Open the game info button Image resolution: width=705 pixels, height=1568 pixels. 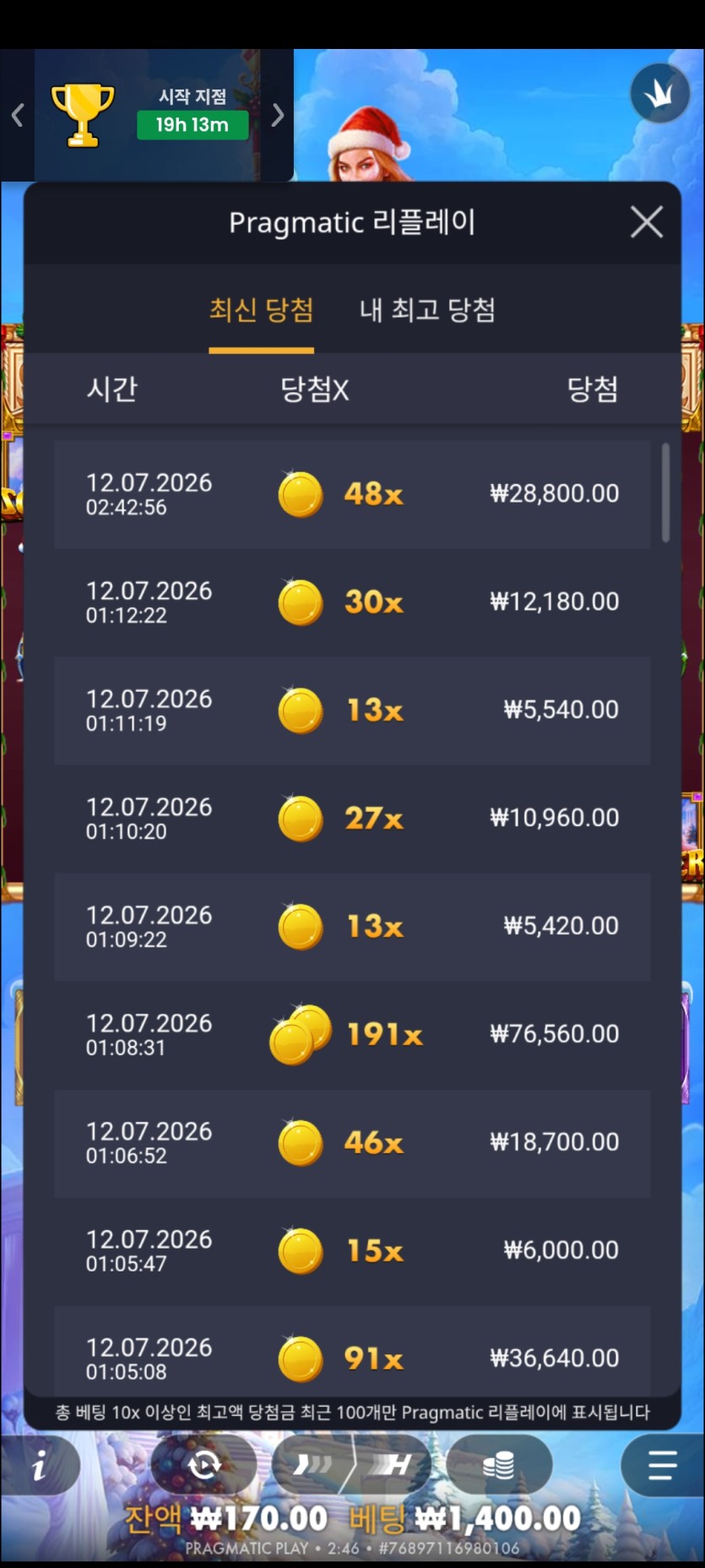click(x=39, y=1467)
